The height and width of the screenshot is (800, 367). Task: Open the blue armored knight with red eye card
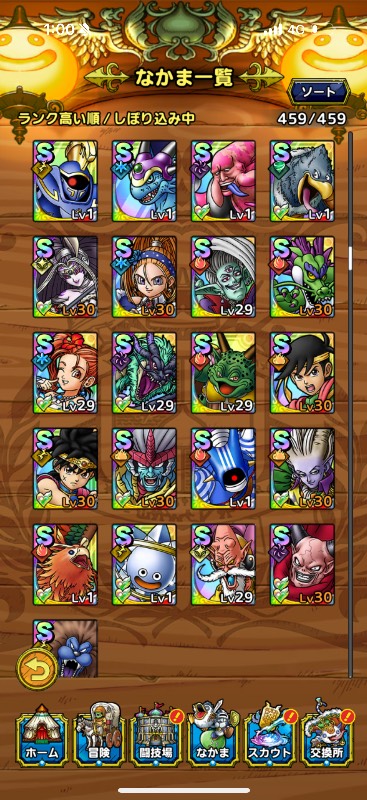click(65, 181)
